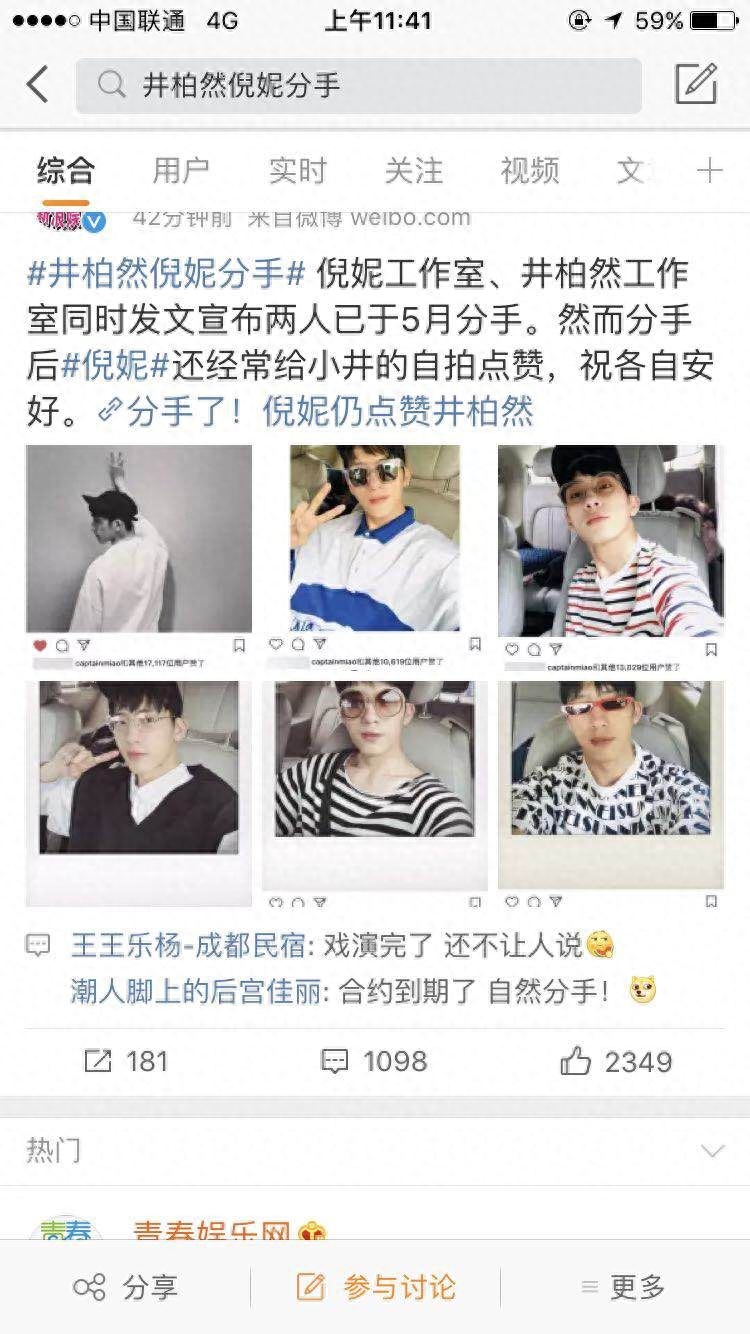
Task: Open the compose post icon
Action: [696, 85]
